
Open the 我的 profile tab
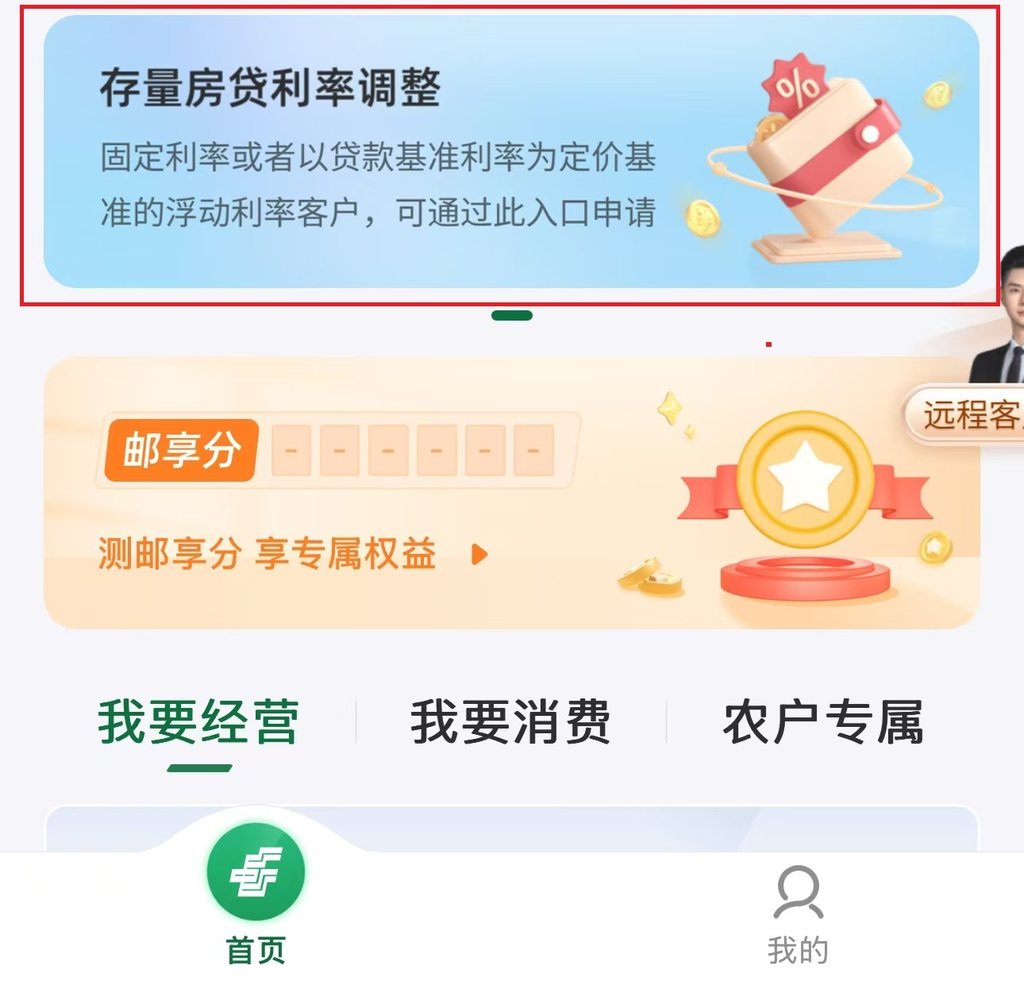click(x=797, y=913)
